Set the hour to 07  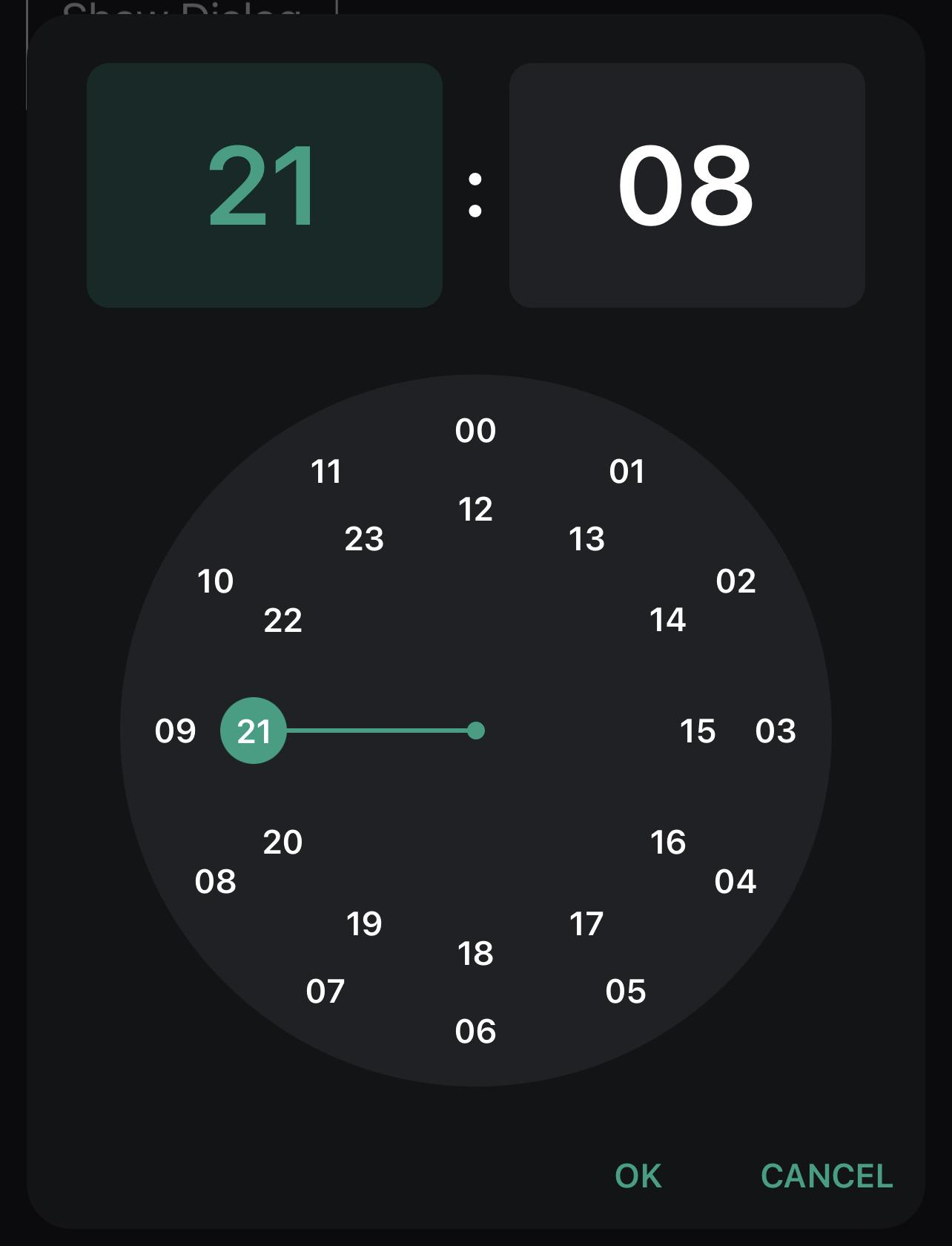(x=325, y=991)
